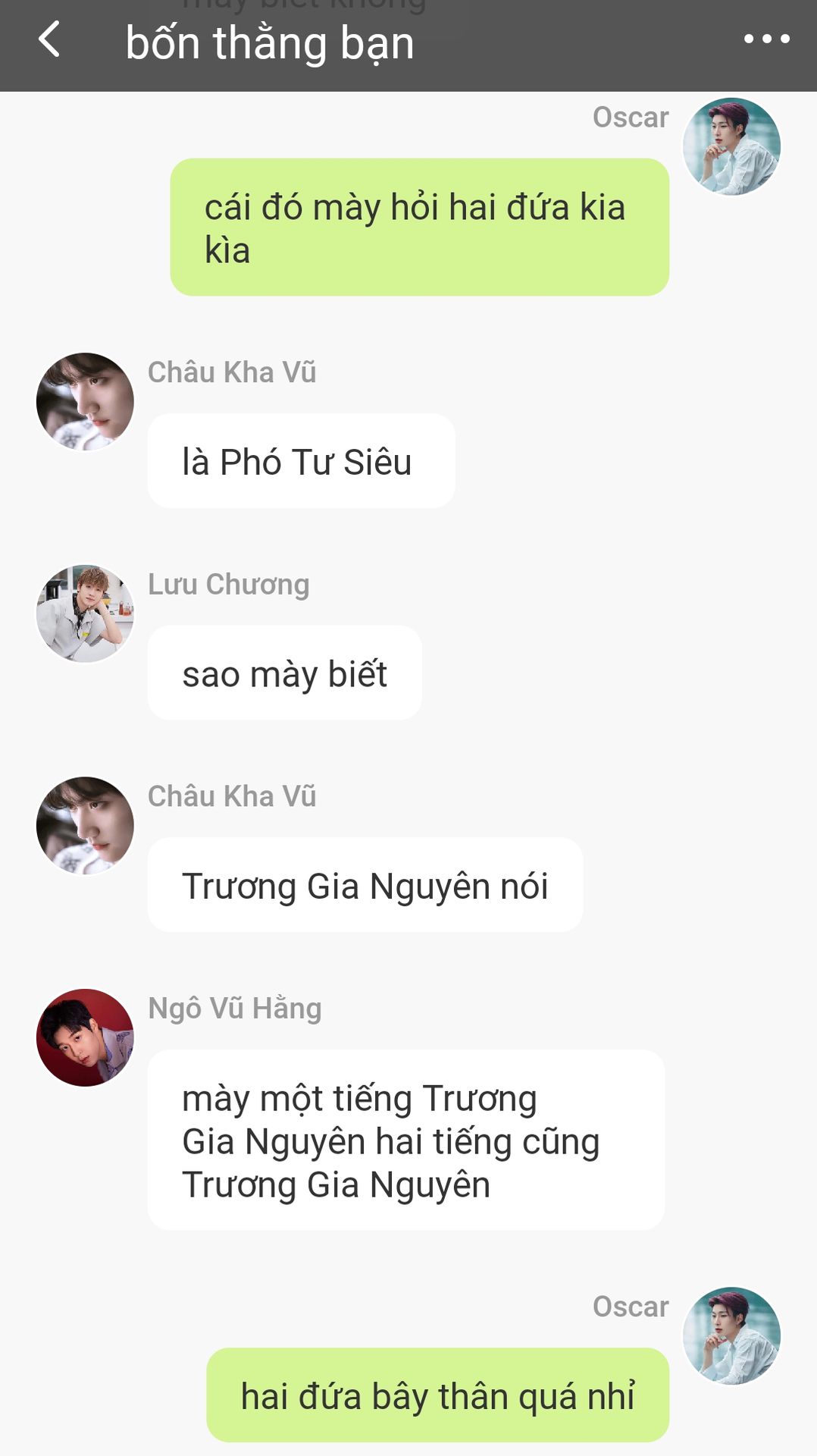Open the three-dot overflow menu
The height and width of the screenshot is (1456, 817).
pyautogui.click(x=766, y=39)
